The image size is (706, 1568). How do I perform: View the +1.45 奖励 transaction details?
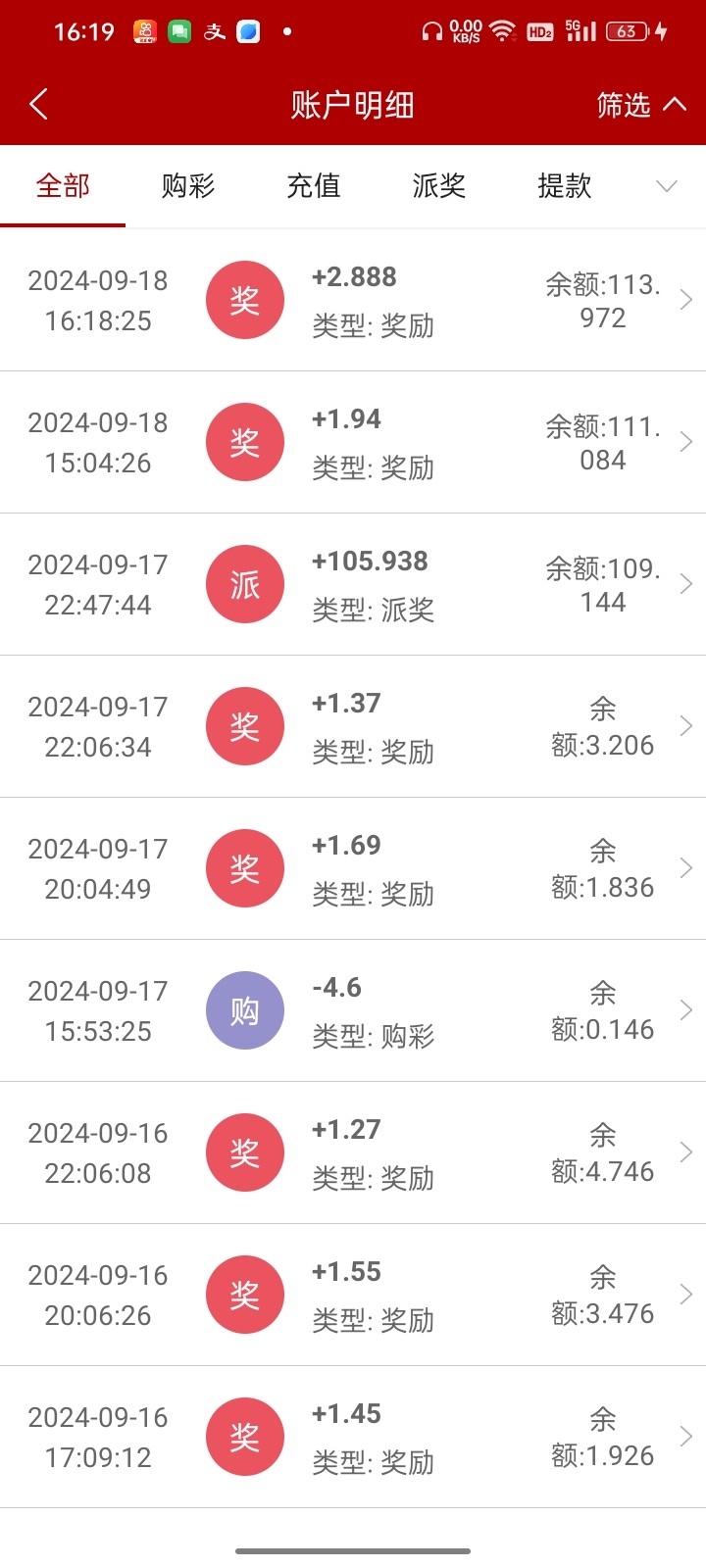point(353,1437)
